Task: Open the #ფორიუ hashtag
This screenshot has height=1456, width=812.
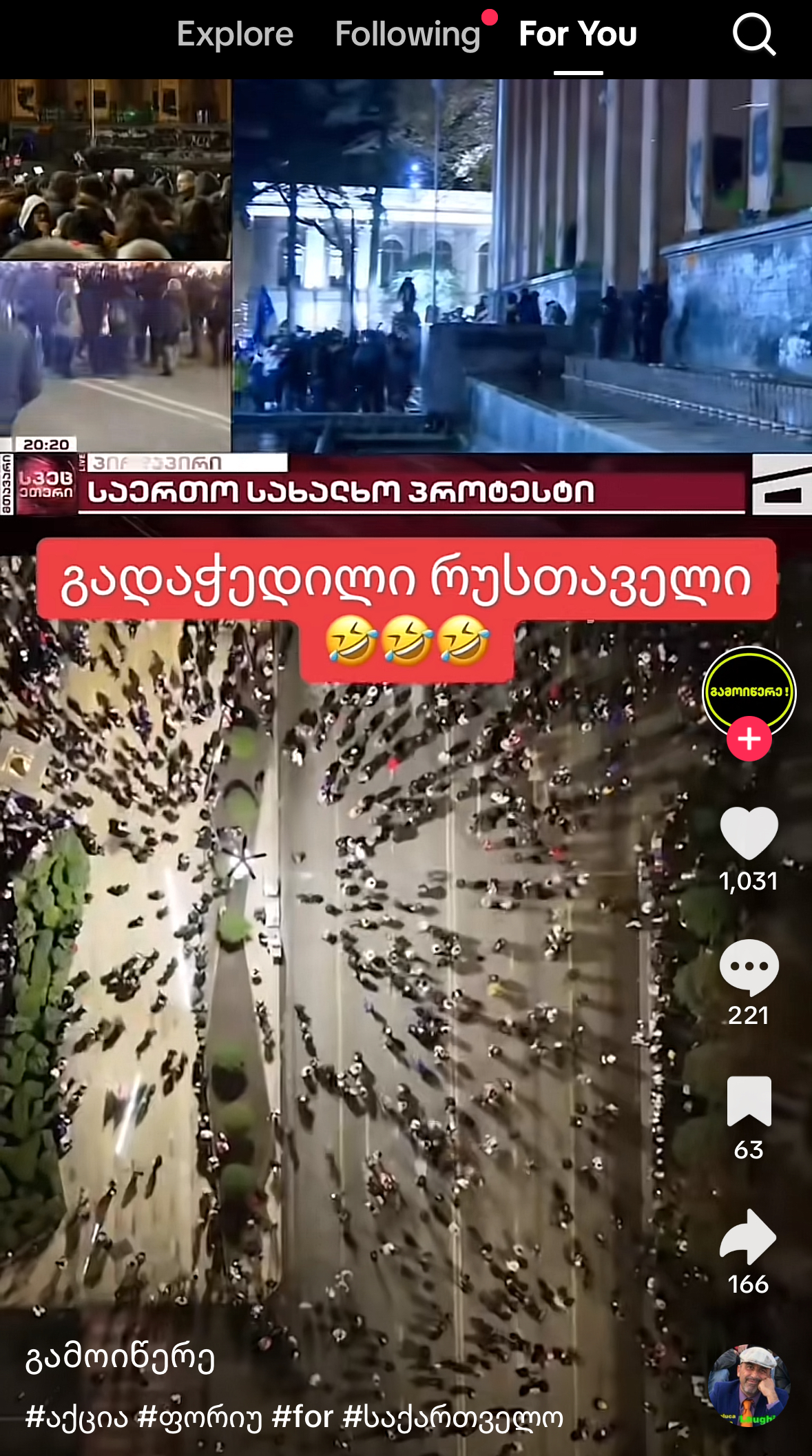Action: click(200, 1417)
